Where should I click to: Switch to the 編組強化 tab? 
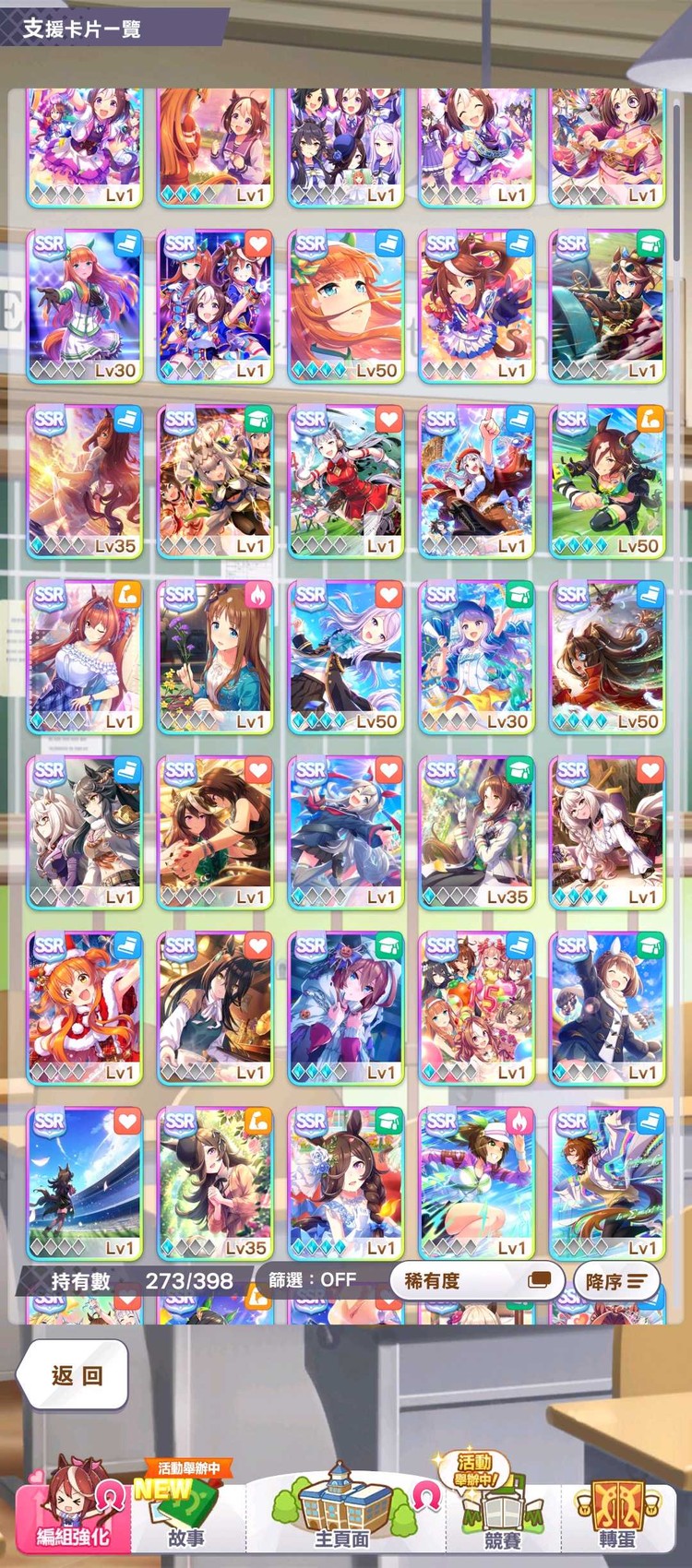[72, 1513]
